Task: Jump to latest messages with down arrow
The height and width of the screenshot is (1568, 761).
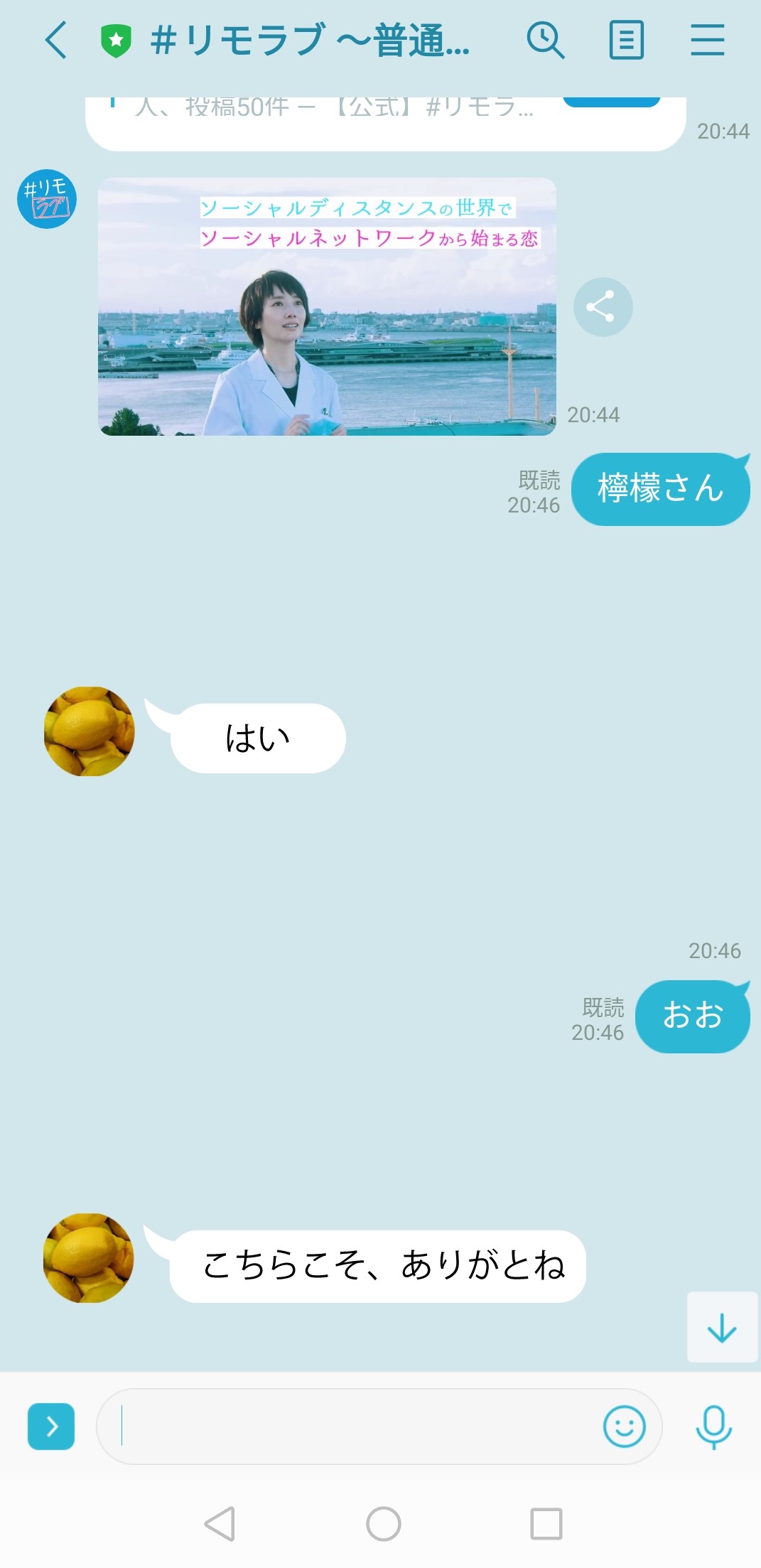Action: 722,1327
